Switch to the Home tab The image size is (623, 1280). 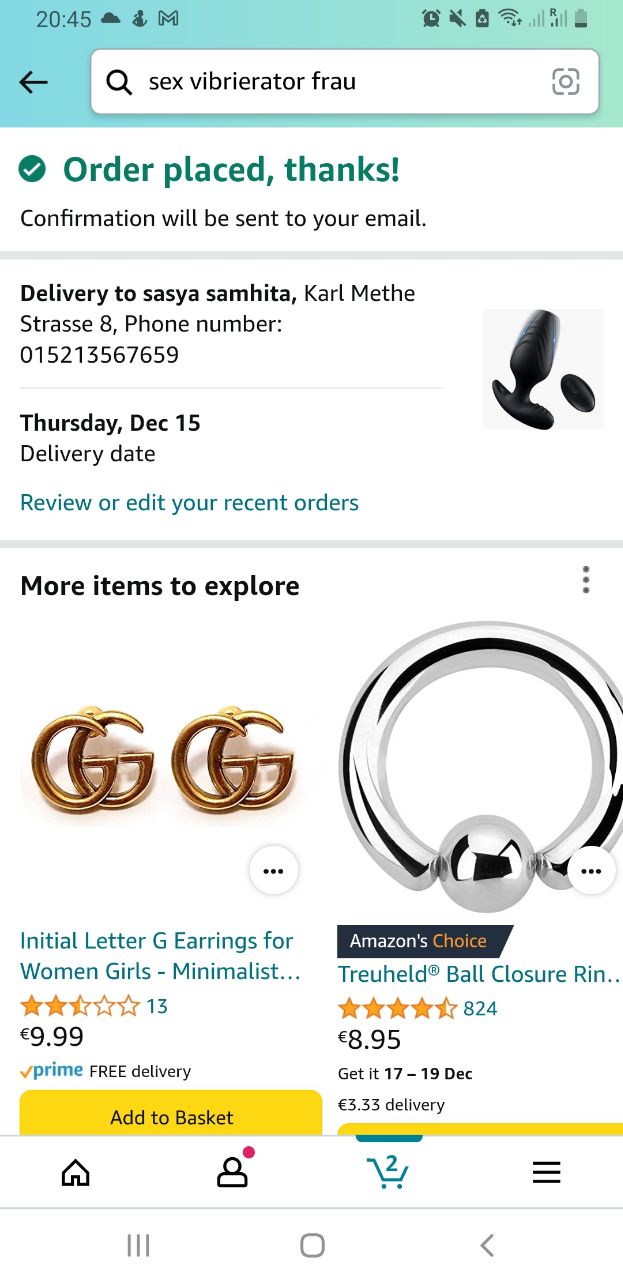(76, 1172)
